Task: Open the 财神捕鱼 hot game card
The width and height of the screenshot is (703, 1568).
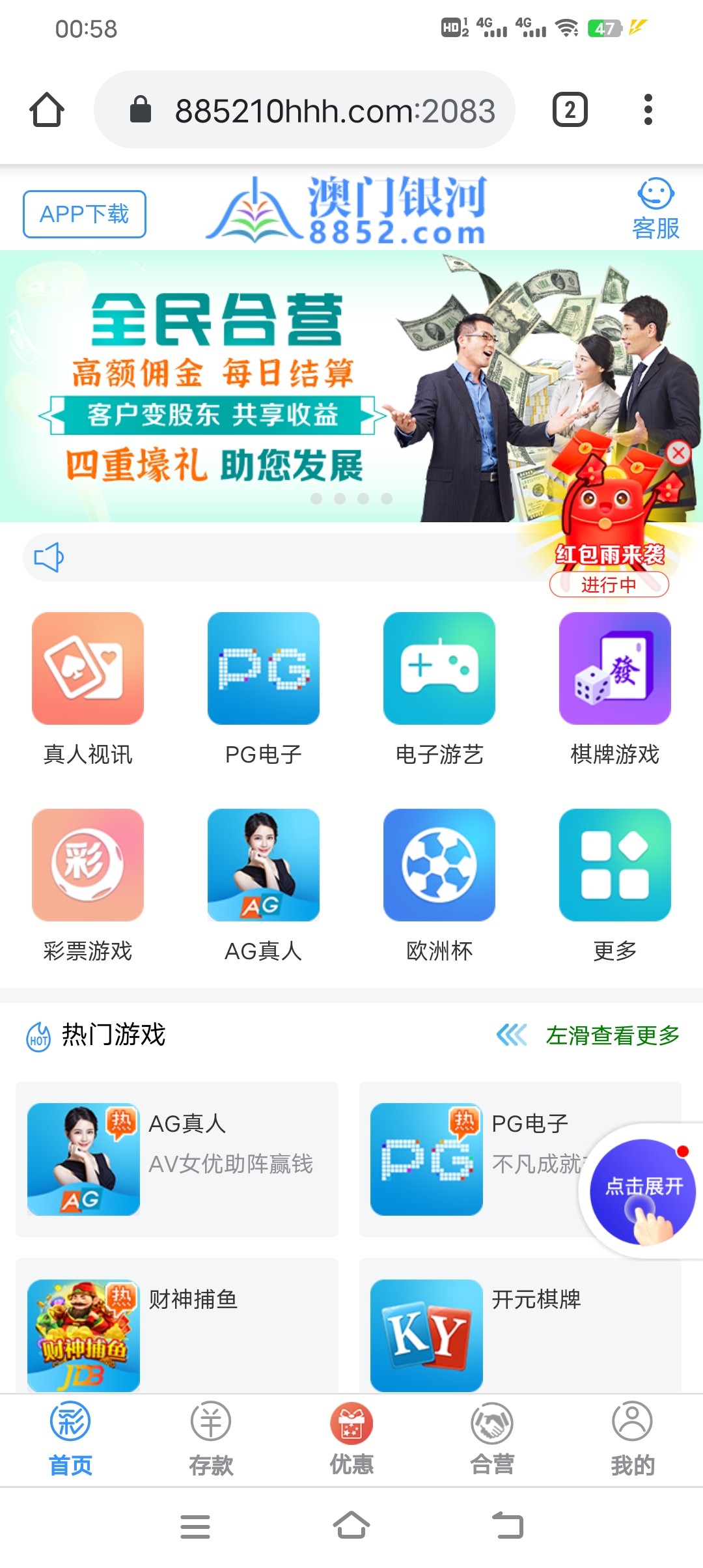Action: pos(177,1325)
